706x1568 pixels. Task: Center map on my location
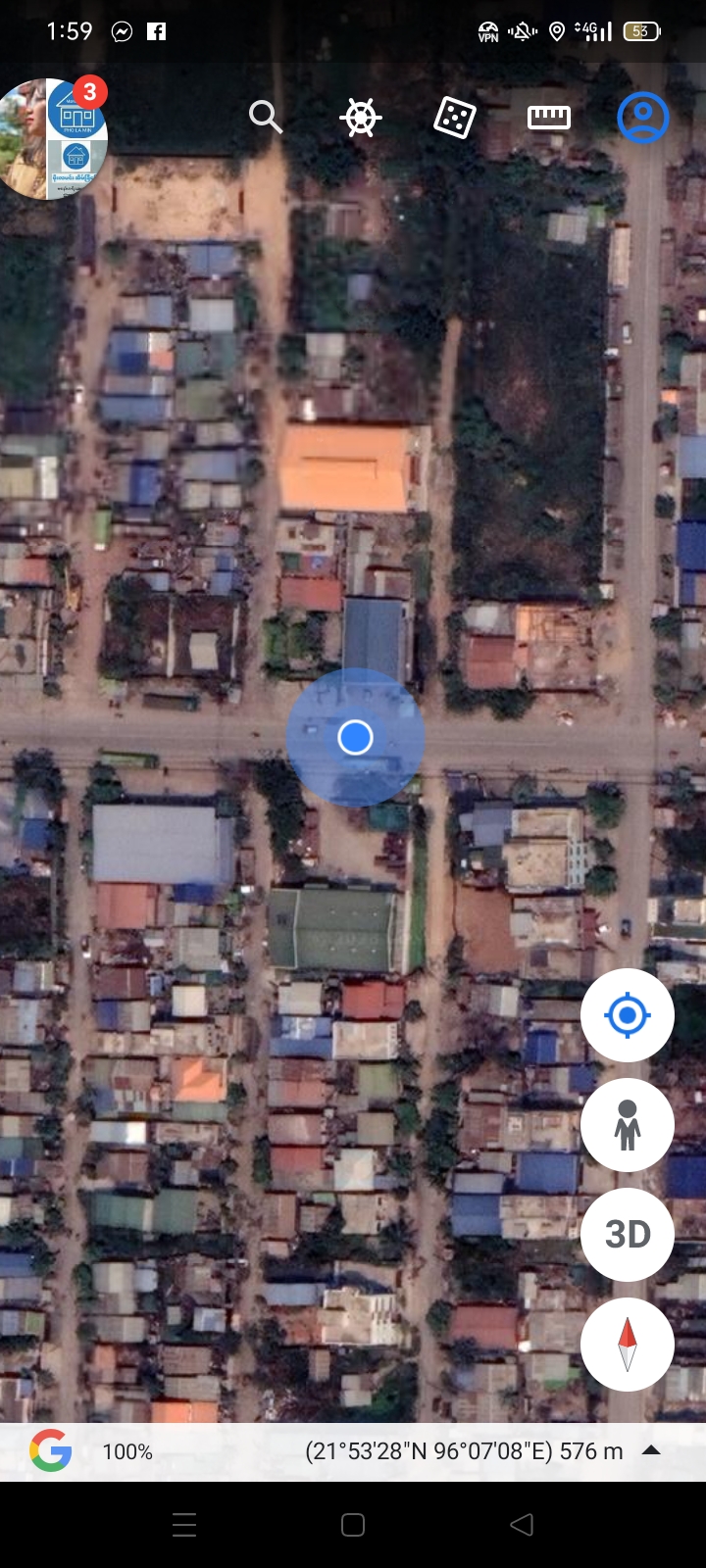[628, 1015]
